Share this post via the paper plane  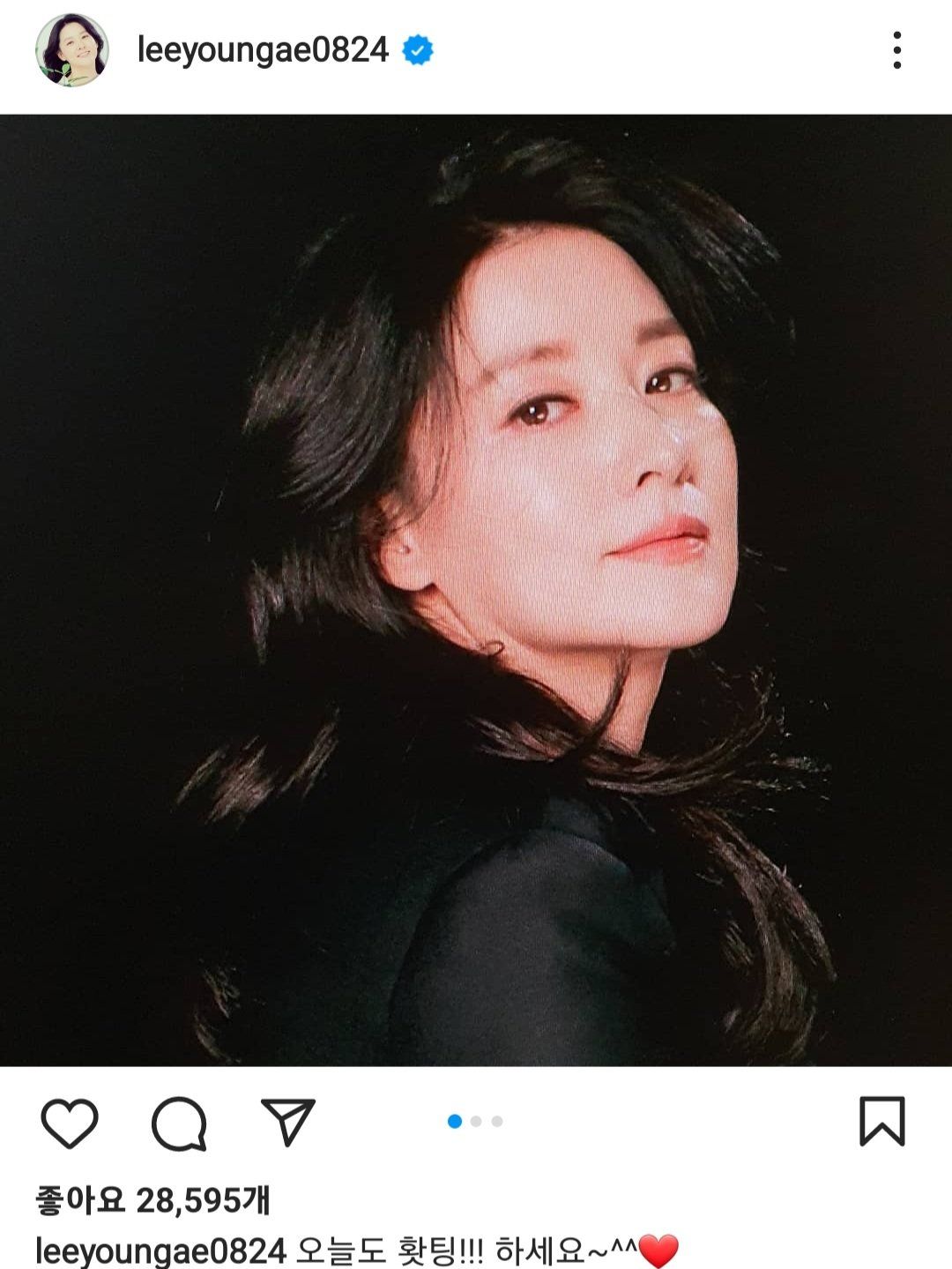pos(288,1122)
